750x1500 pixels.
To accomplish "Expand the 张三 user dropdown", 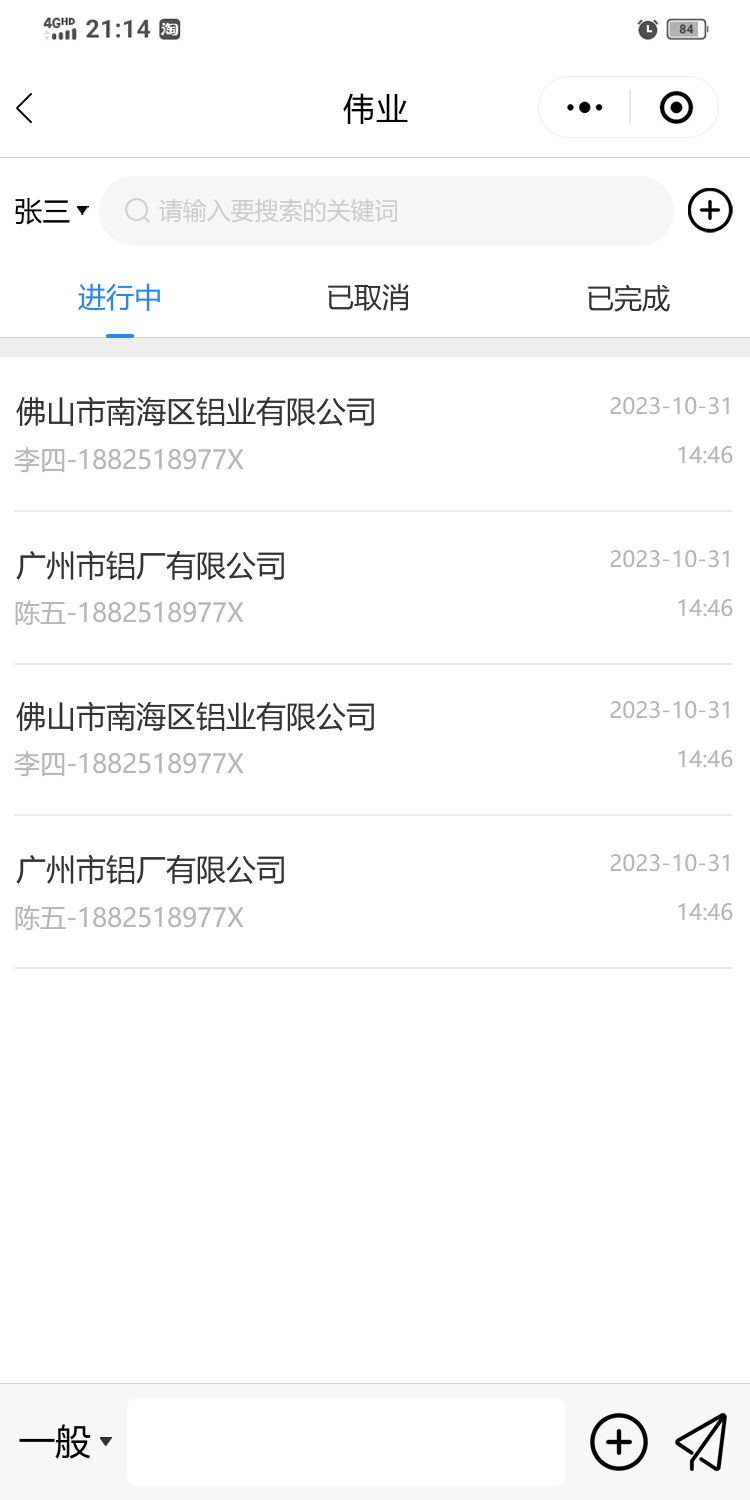I will [52, 211].
